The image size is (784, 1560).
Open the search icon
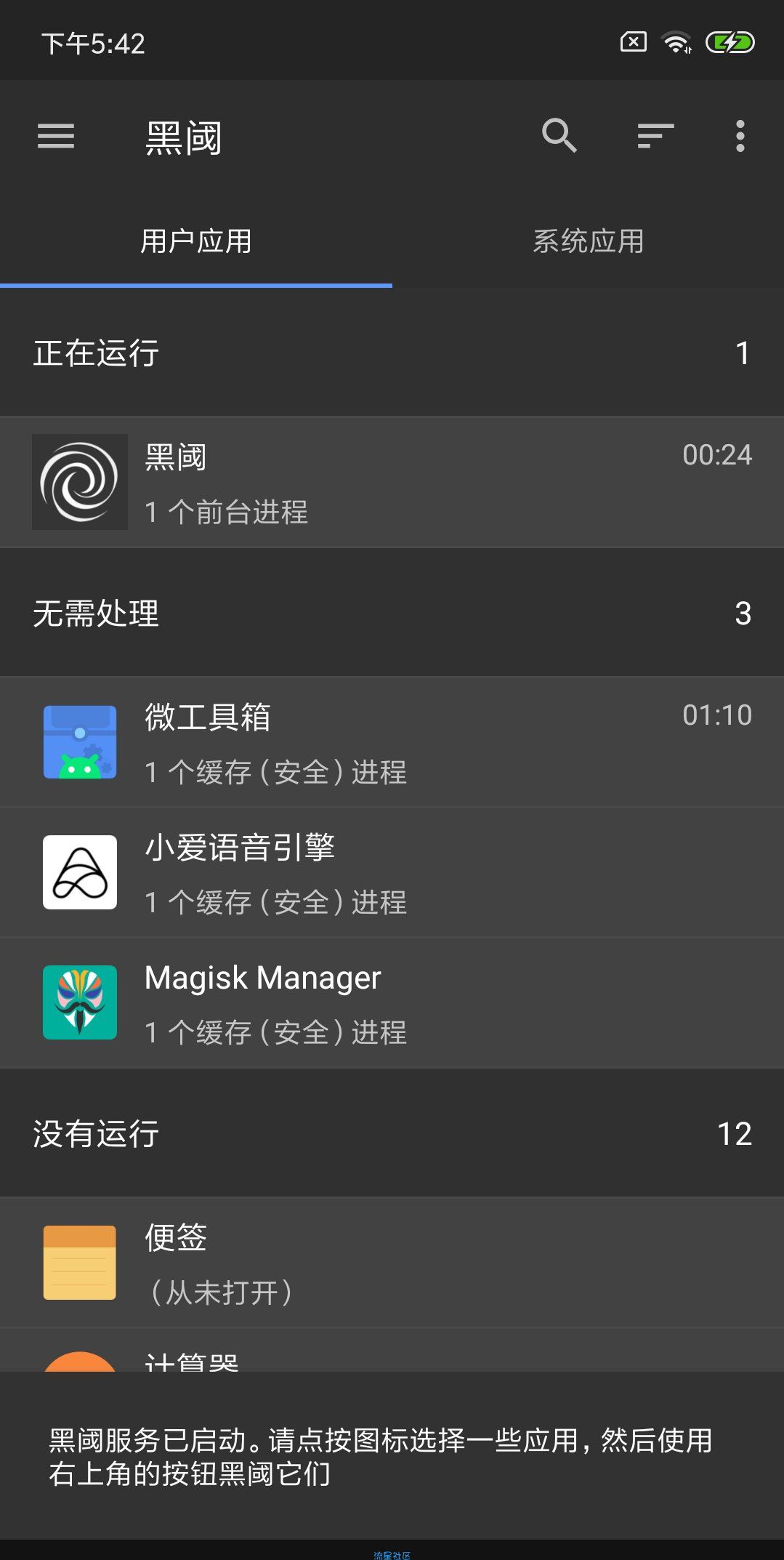point(559,136)
